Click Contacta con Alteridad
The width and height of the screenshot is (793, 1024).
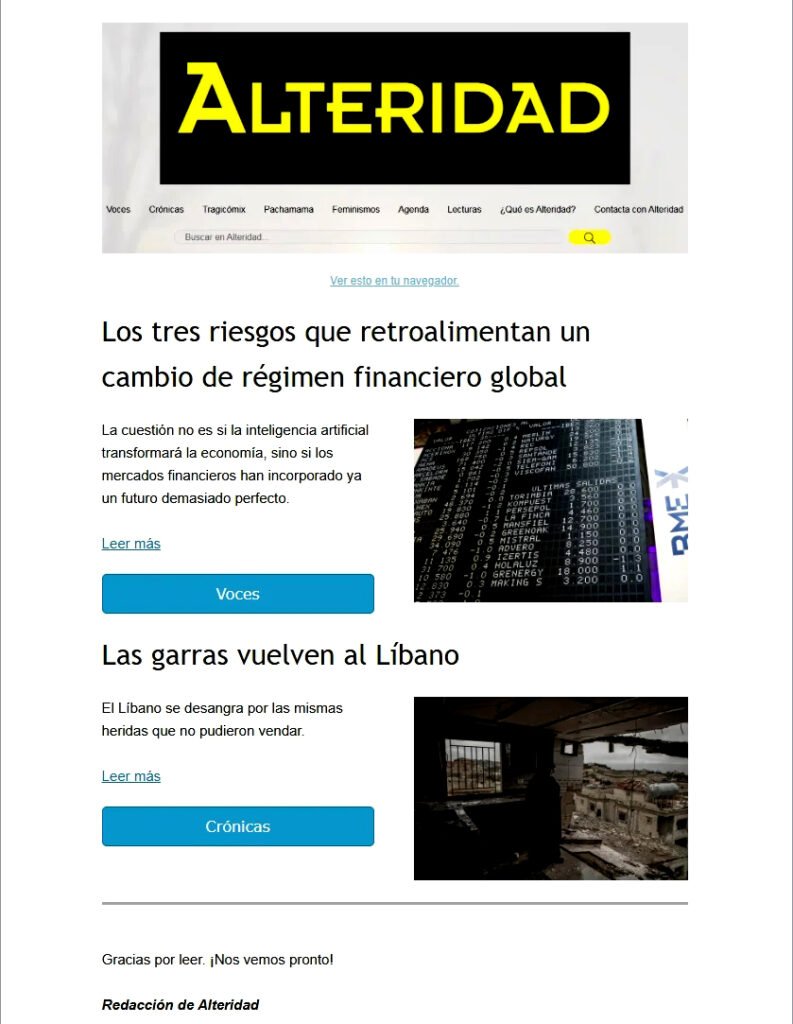click(638, 209)
